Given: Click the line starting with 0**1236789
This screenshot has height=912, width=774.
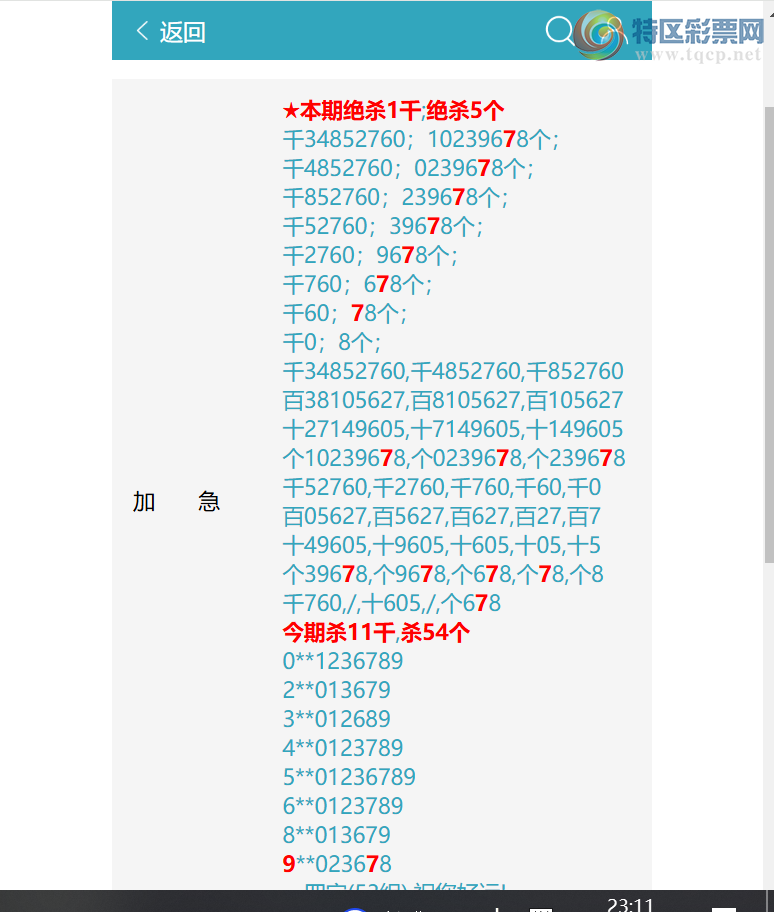Looking at the screenshot, I should pos(341,661).
